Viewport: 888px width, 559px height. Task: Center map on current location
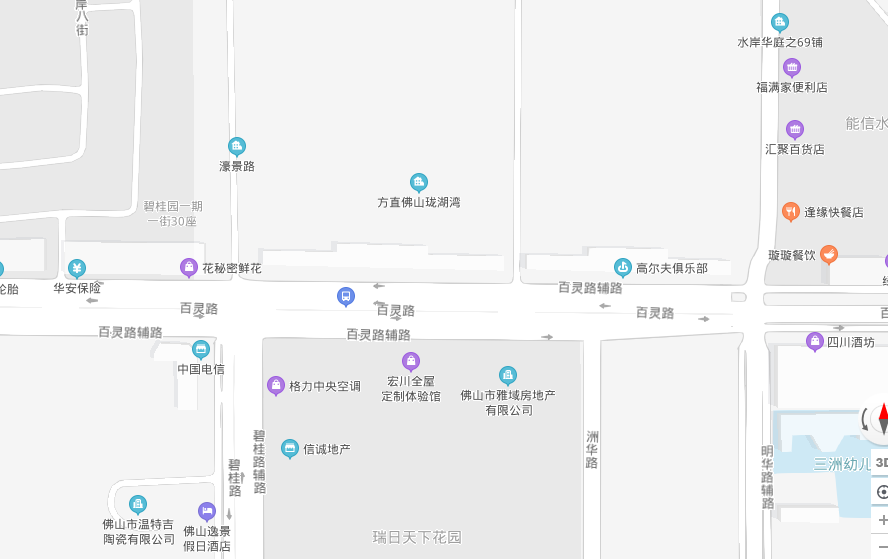click(882, 492)
